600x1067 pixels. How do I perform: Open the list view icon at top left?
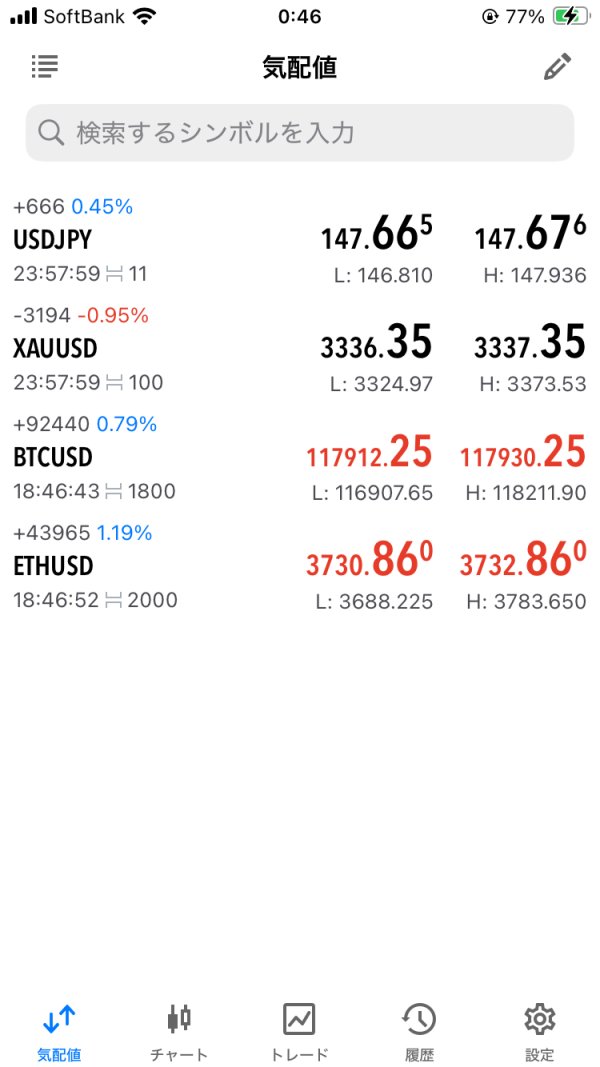click(x=45, y=66)
